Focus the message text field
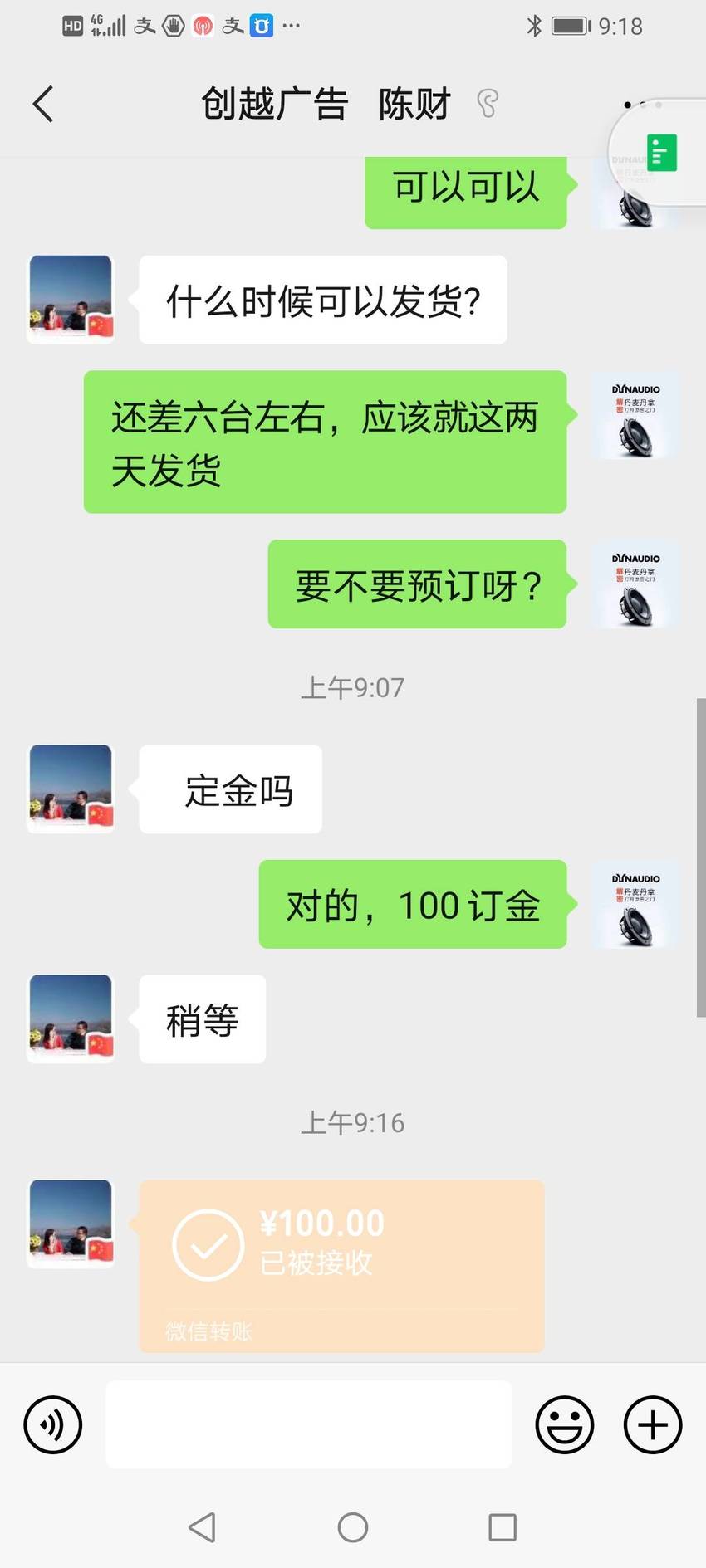 point(308,1424)
